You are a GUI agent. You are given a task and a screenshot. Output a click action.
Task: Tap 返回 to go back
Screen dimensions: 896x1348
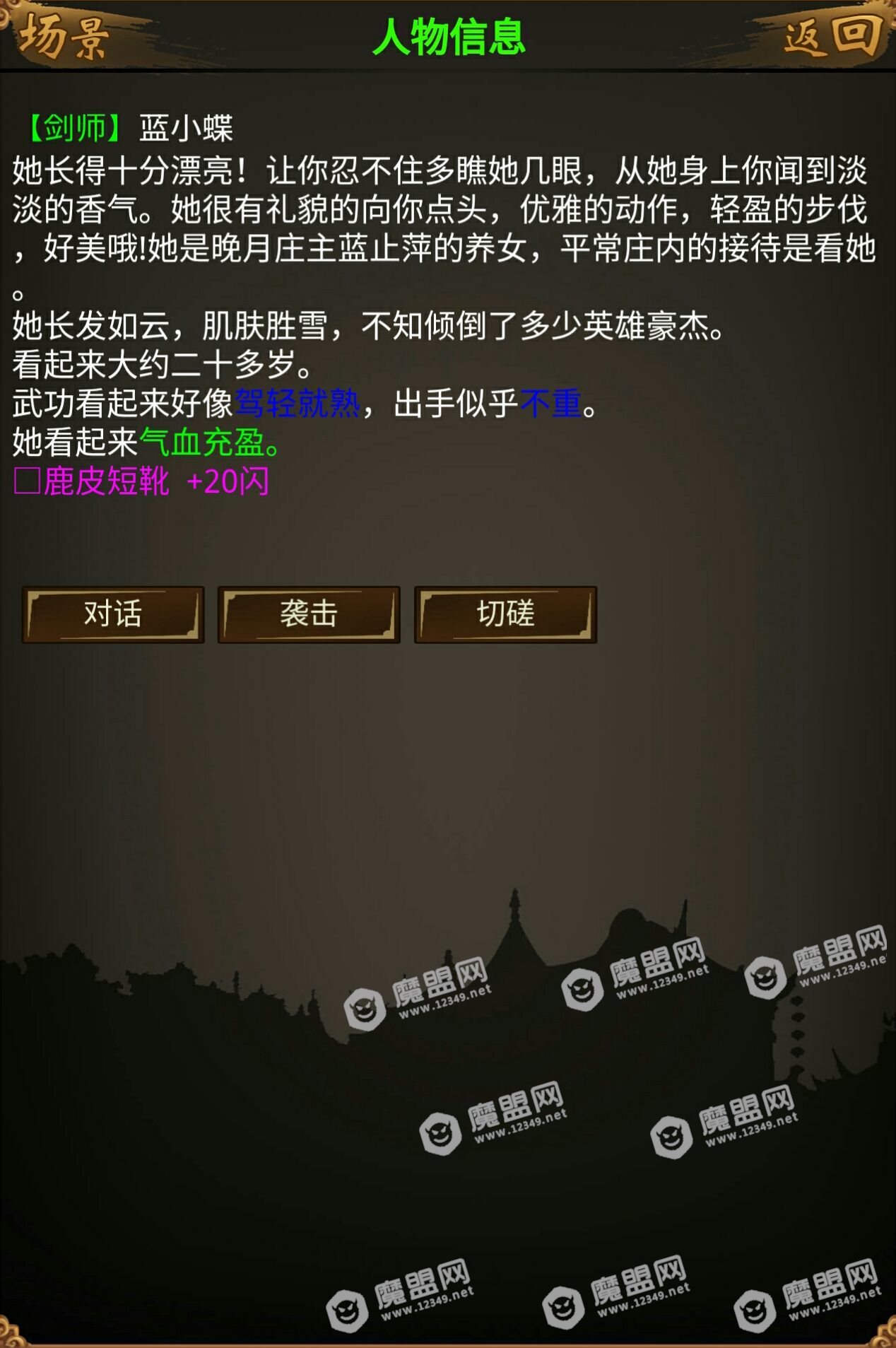coord(832,35)
